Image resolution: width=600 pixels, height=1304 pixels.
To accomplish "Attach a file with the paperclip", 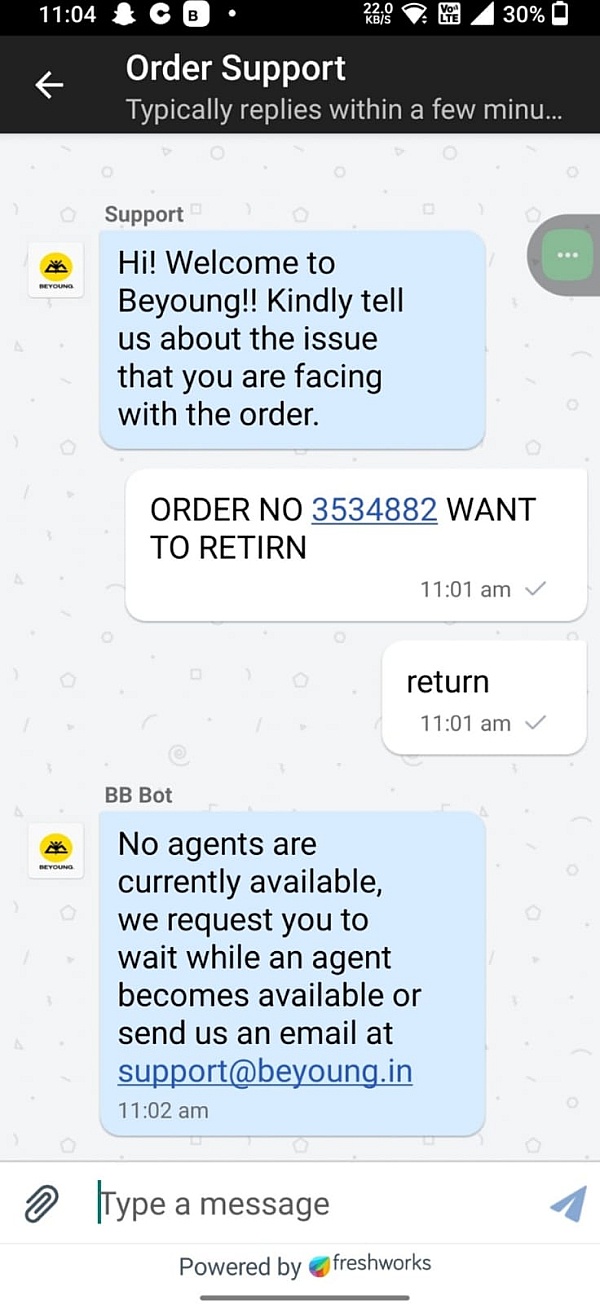I will point(42,1204).
